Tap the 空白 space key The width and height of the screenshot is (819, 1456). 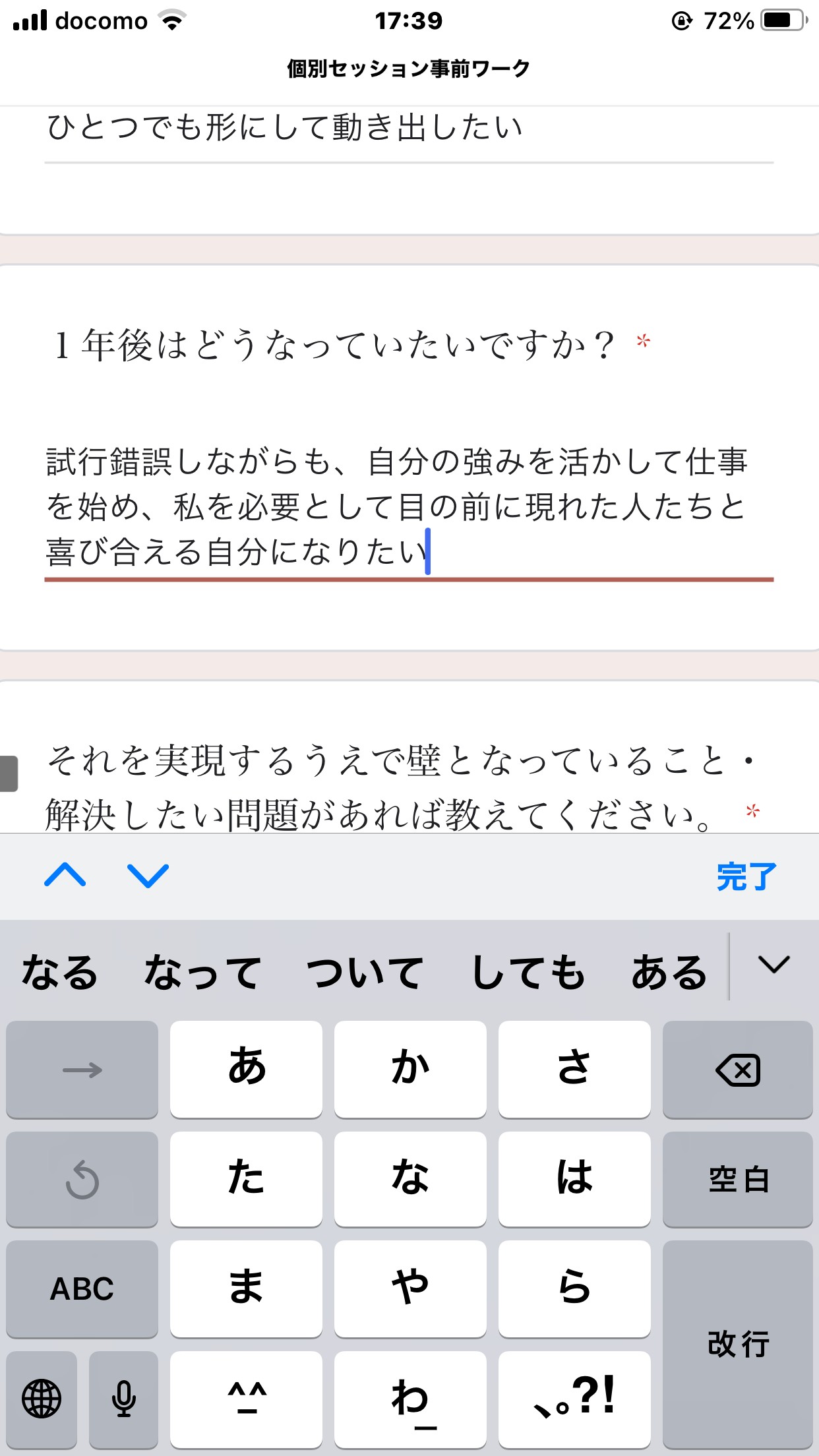(737, 1180)
